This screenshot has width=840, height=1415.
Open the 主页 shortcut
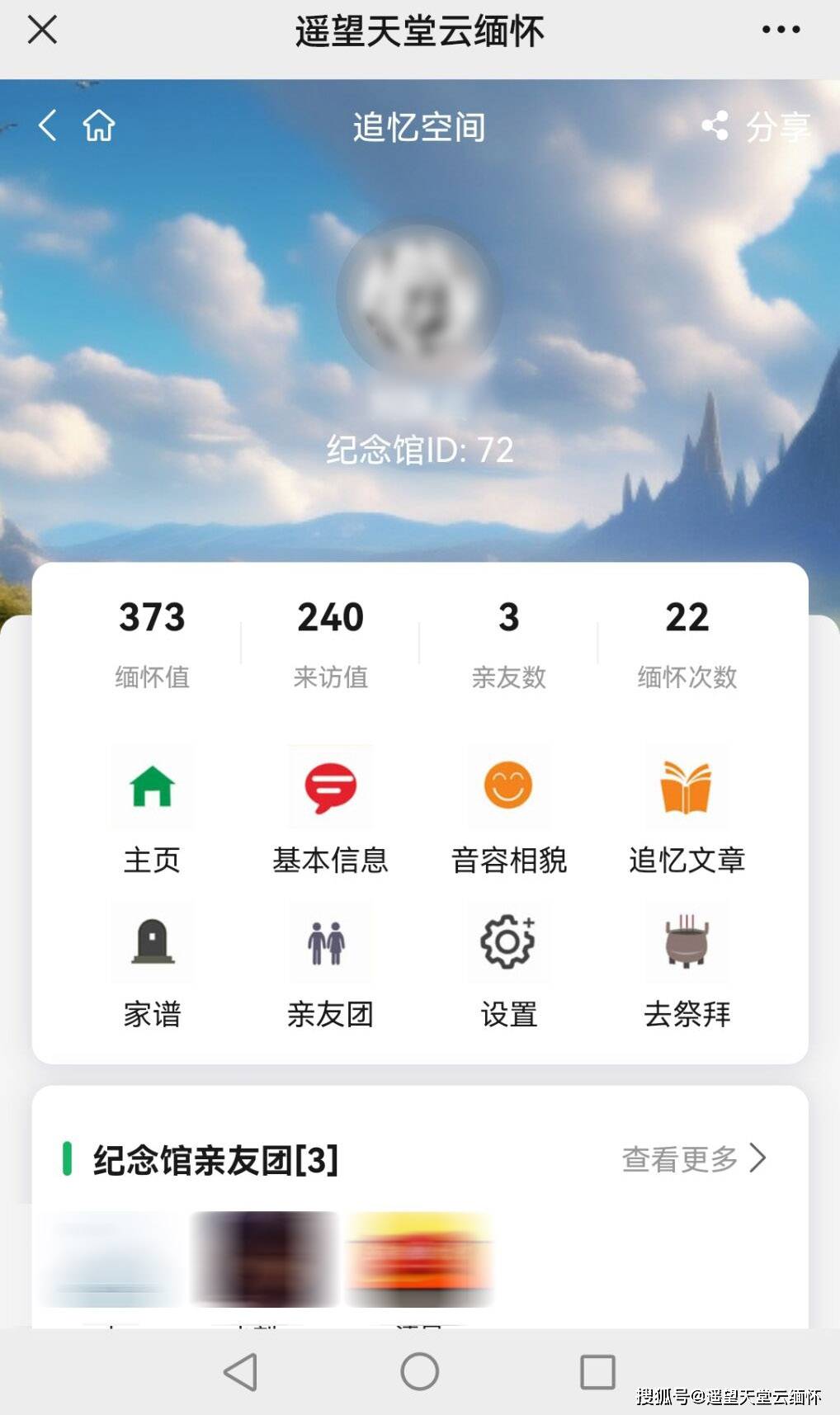click(x=153, y=810)
